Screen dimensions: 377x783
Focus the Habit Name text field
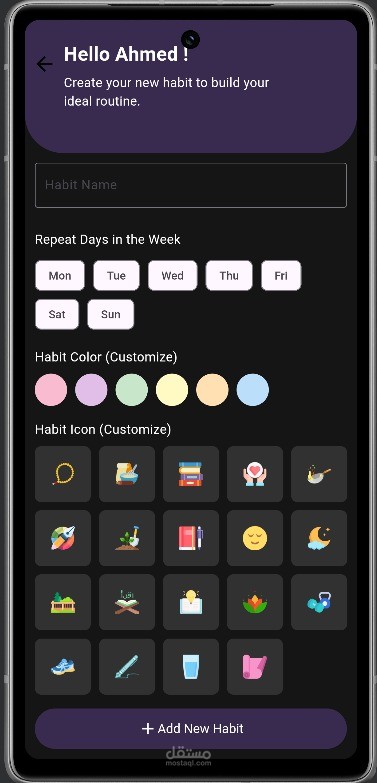[191, 185]
